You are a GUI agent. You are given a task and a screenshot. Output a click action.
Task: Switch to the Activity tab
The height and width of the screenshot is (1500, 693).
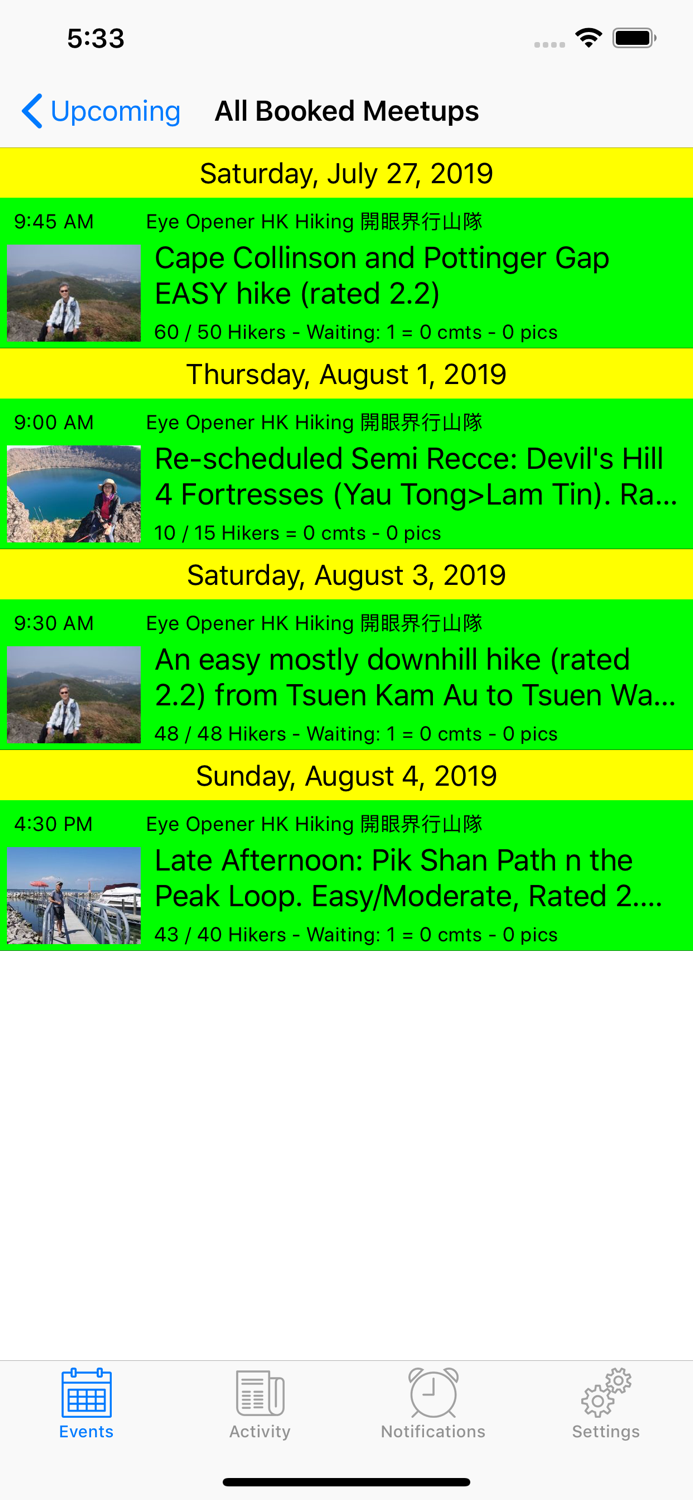[x=260, y=1404]
